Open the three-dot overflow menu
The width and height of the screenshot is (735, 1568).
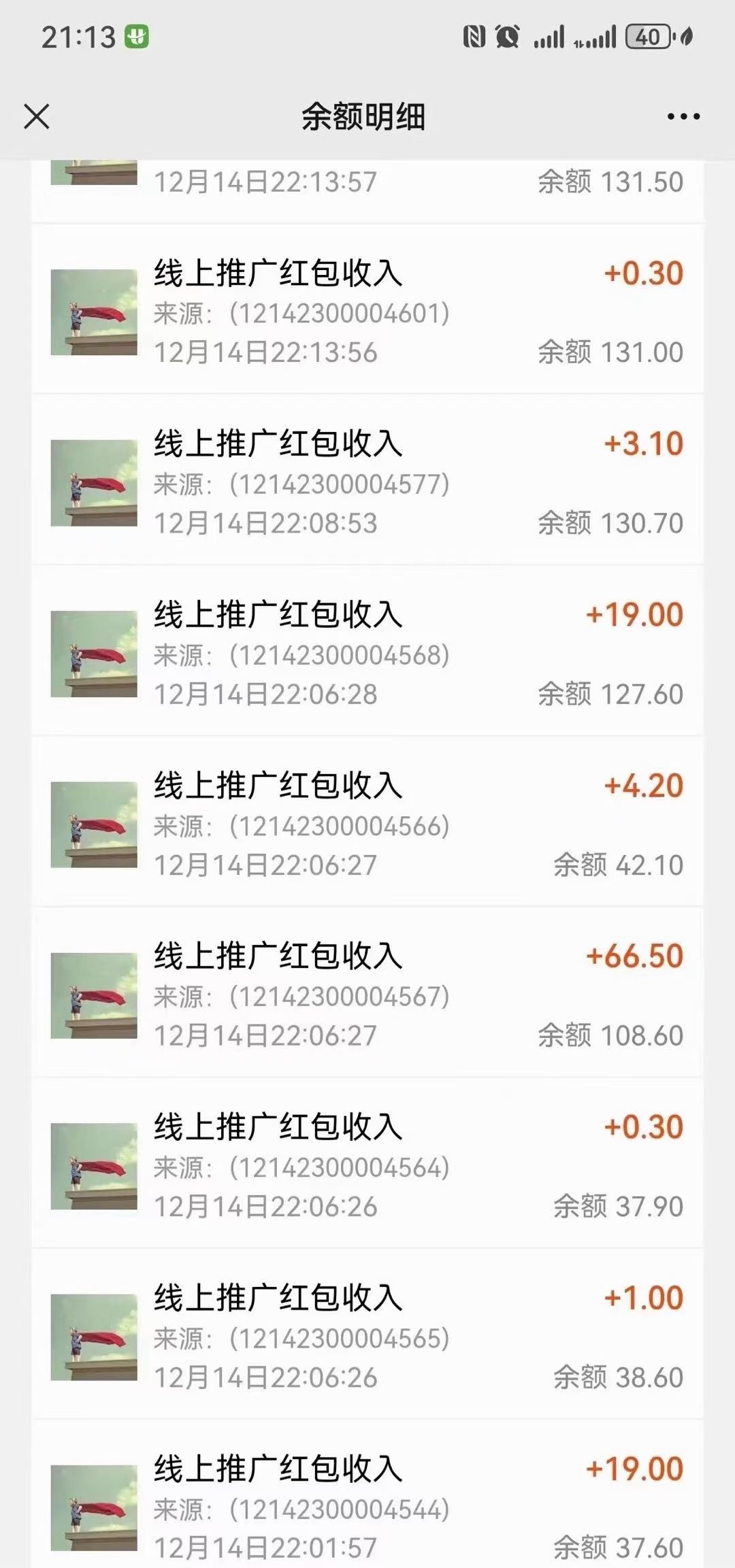coord(683,117)
